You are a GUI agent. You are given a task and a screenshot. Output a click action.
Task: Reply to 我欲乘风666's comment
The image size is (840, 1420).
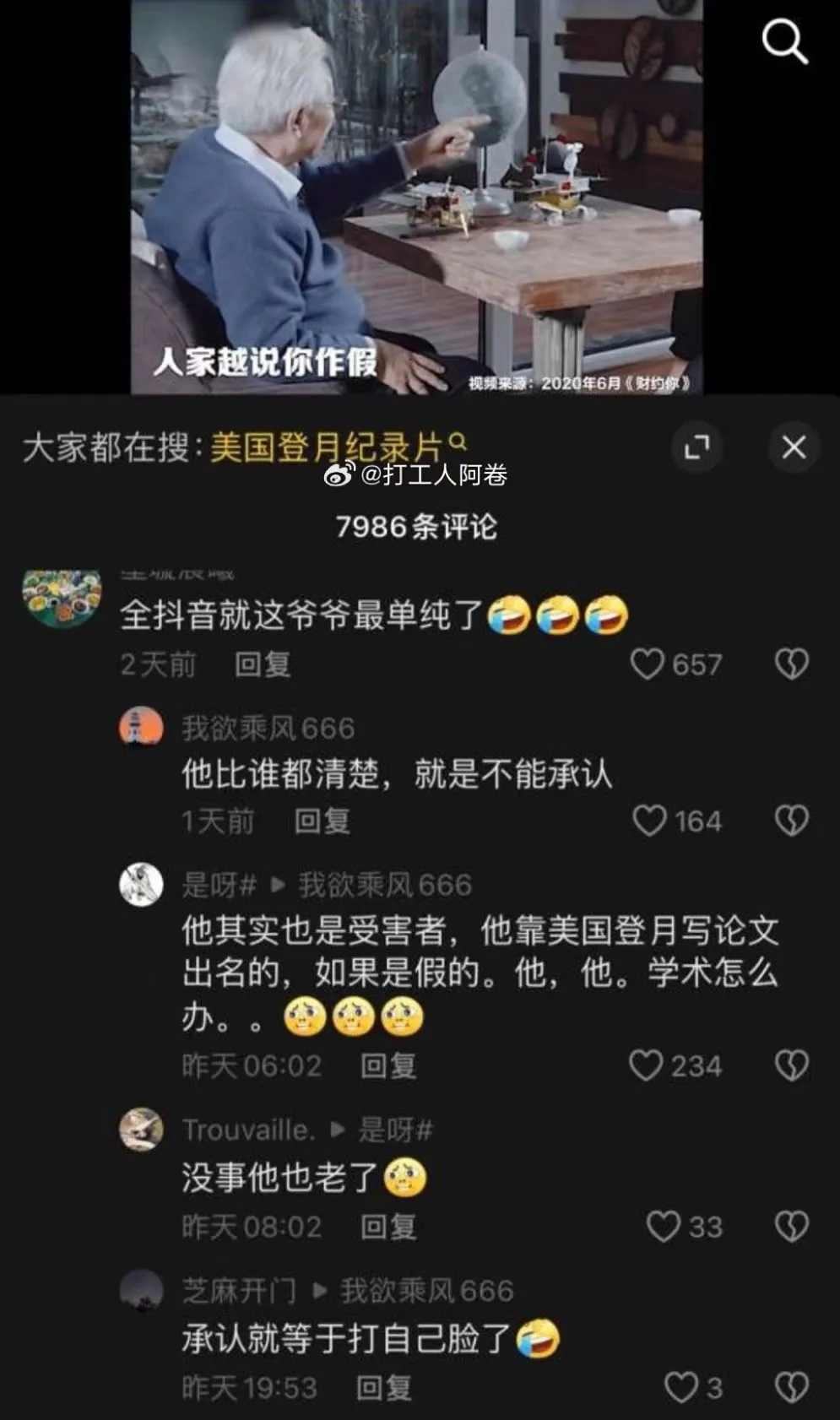point(322,821)
